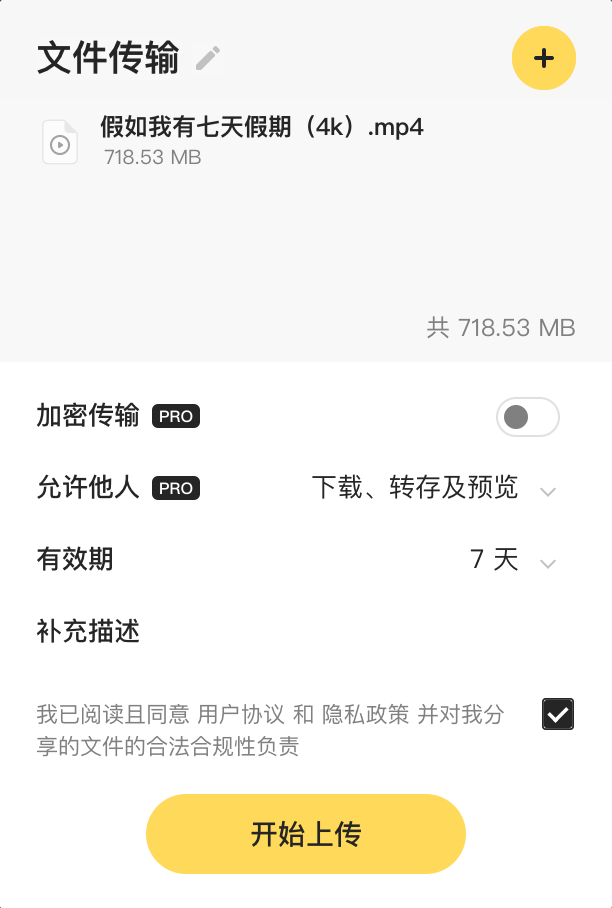Tap 补充描述 to add a description

88,632
